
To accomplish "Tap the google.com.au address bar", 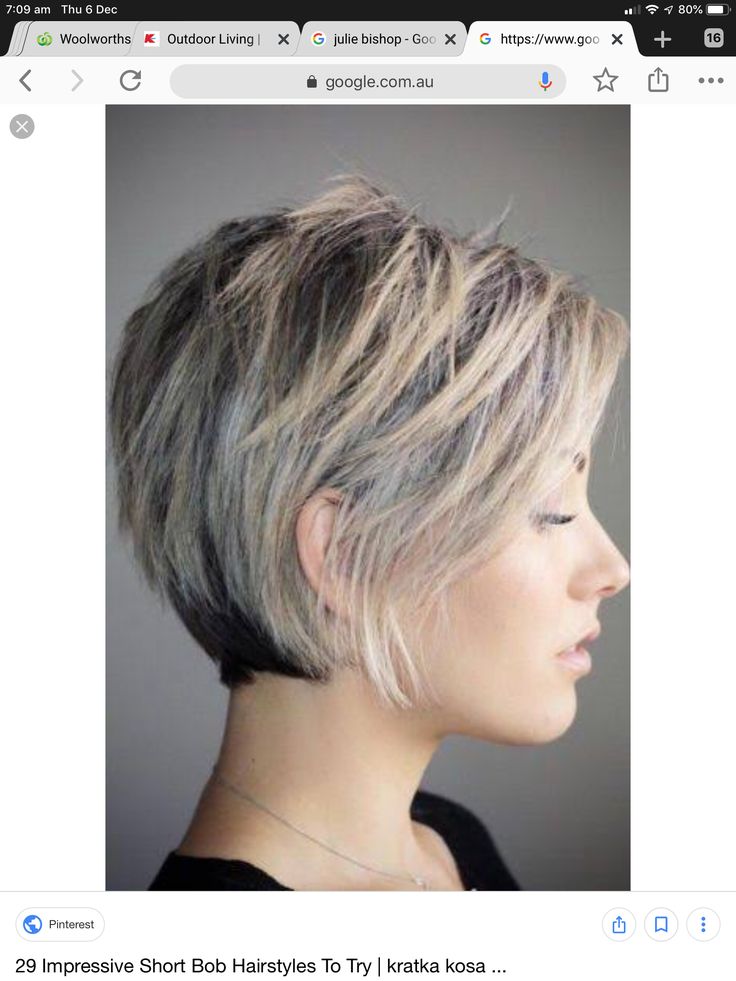I will click(368, 82).
